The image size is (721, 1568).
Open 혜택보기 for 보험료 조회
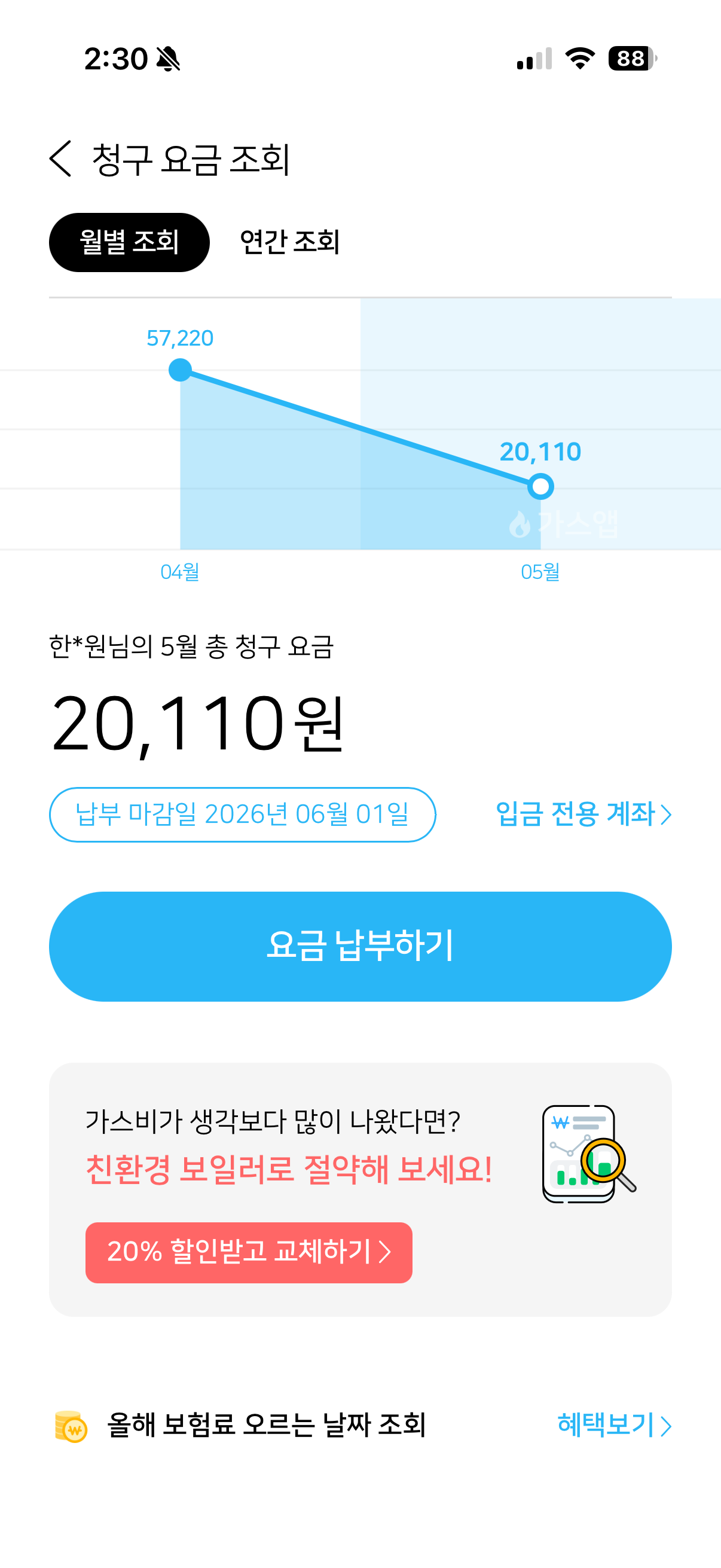615,1425
